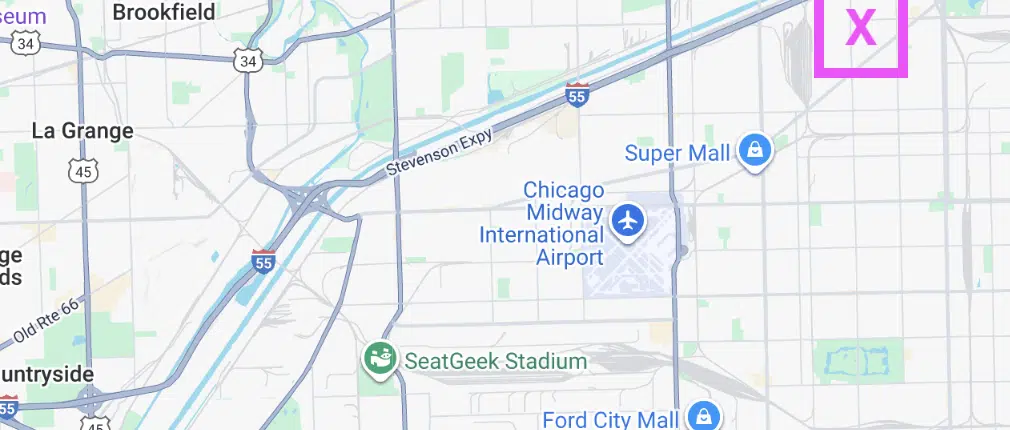
Task: Tap the SeatGeek Stadium marker
Action: (x=379, y=359)
